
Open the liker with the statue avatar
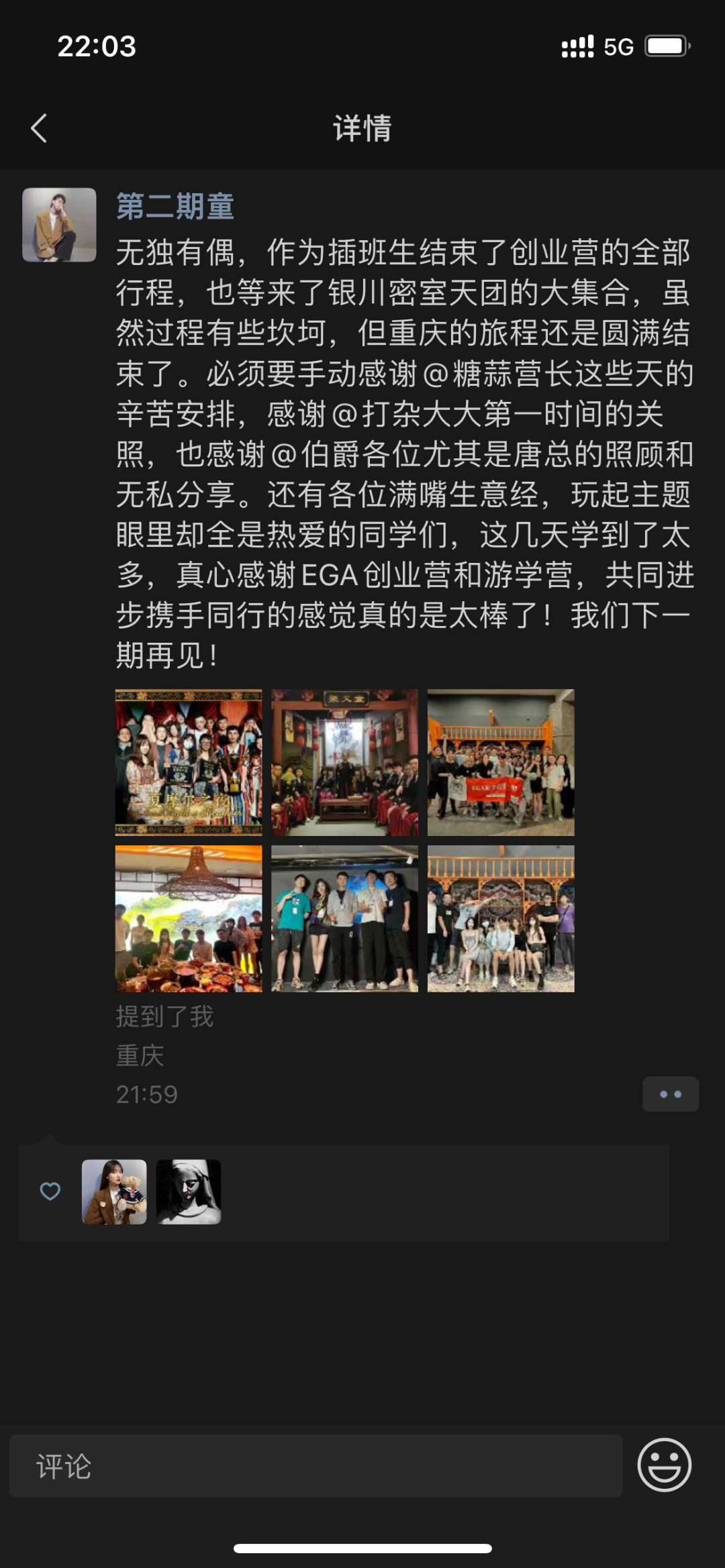click(x=189, y=1192)
